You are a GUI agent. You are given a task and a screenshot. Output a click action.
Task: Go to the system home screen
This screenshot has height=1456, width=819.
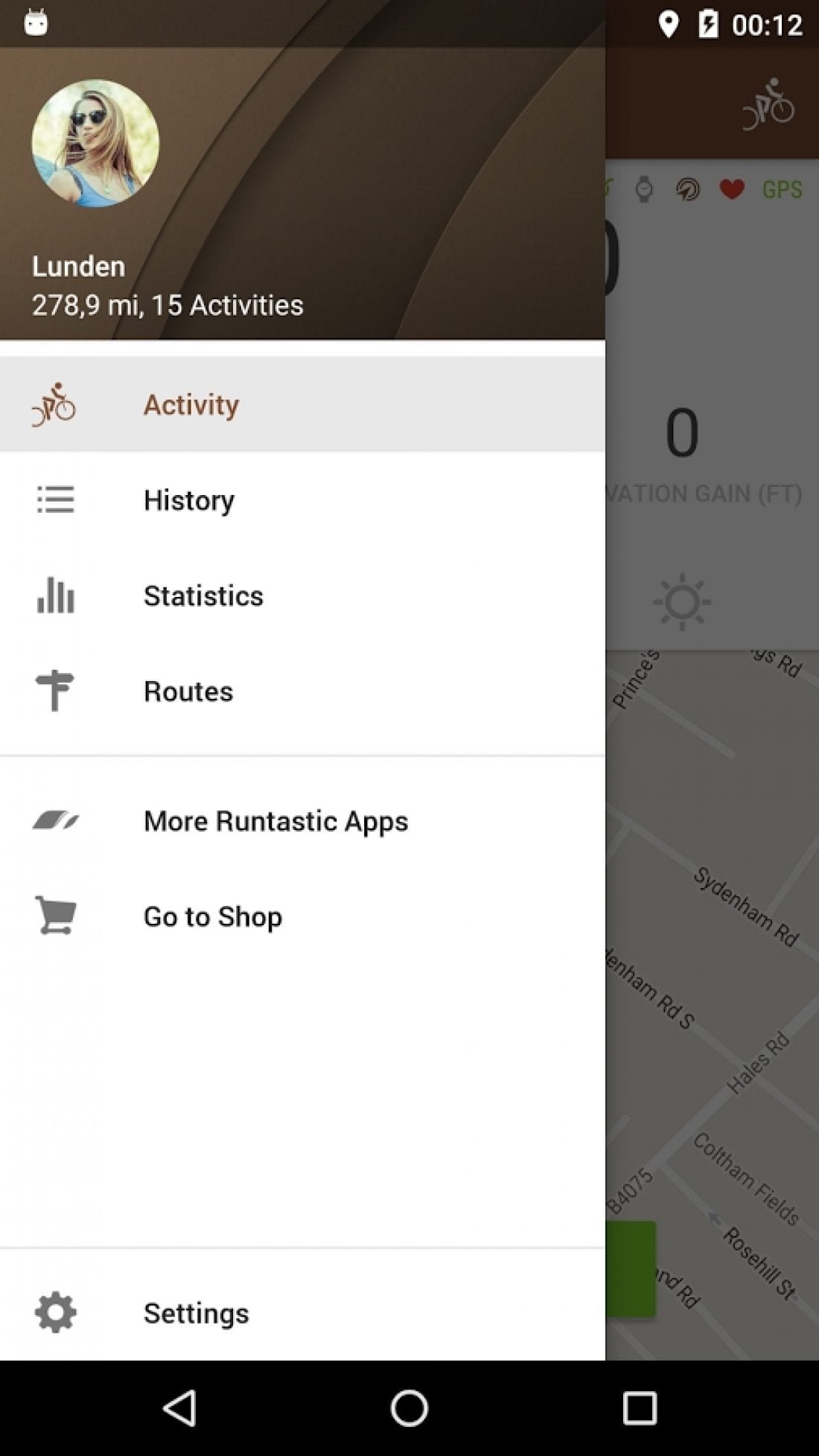pos(409,1408)
